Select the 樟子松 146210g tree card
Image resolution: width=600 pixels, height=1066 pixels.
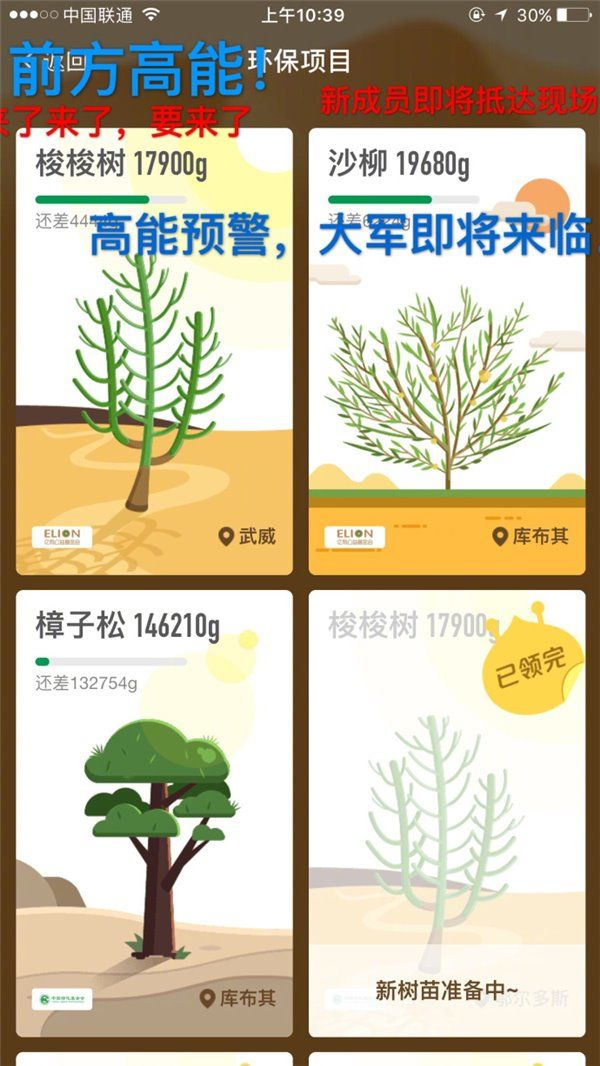(x=154, y=814)
